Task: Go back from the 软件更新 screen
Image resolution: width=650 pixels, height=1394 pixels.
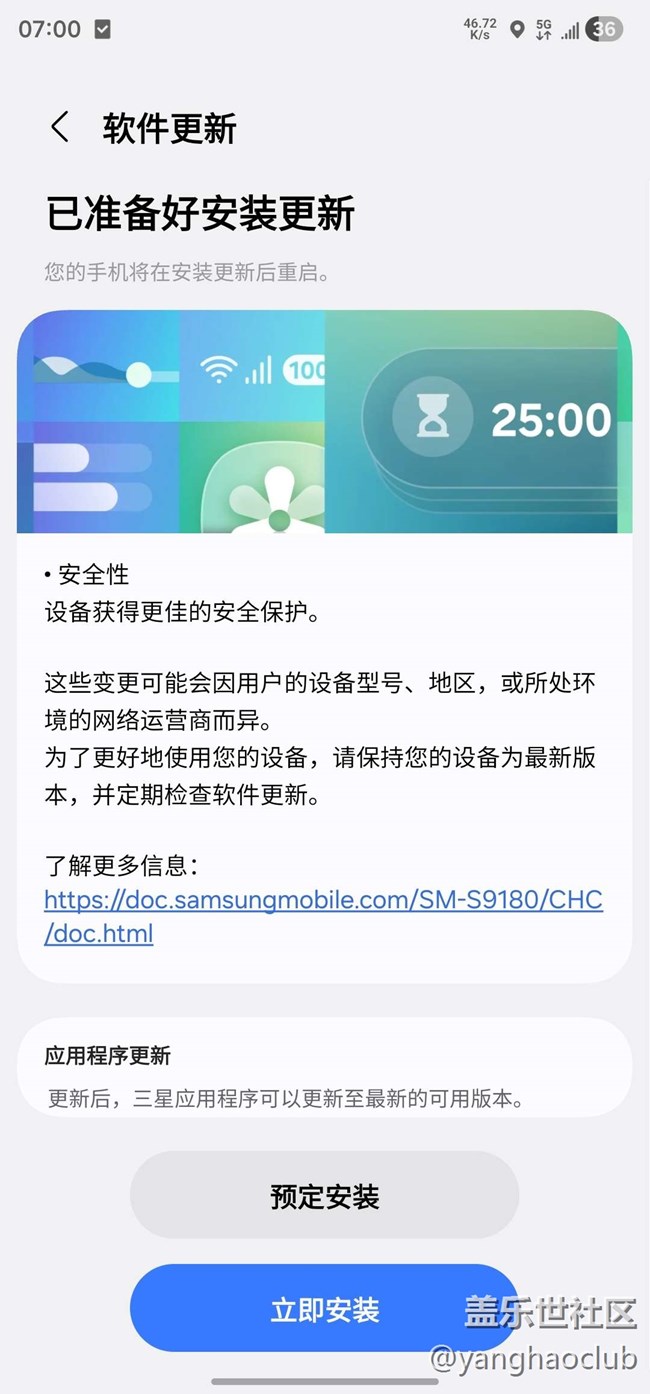Action: coord(60,128)
